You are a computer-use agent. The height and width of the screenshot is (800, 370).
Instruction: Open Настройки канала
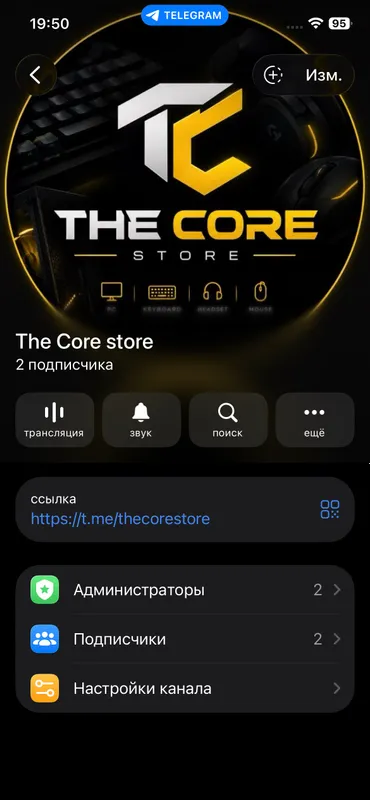click(x=185, y=688)
